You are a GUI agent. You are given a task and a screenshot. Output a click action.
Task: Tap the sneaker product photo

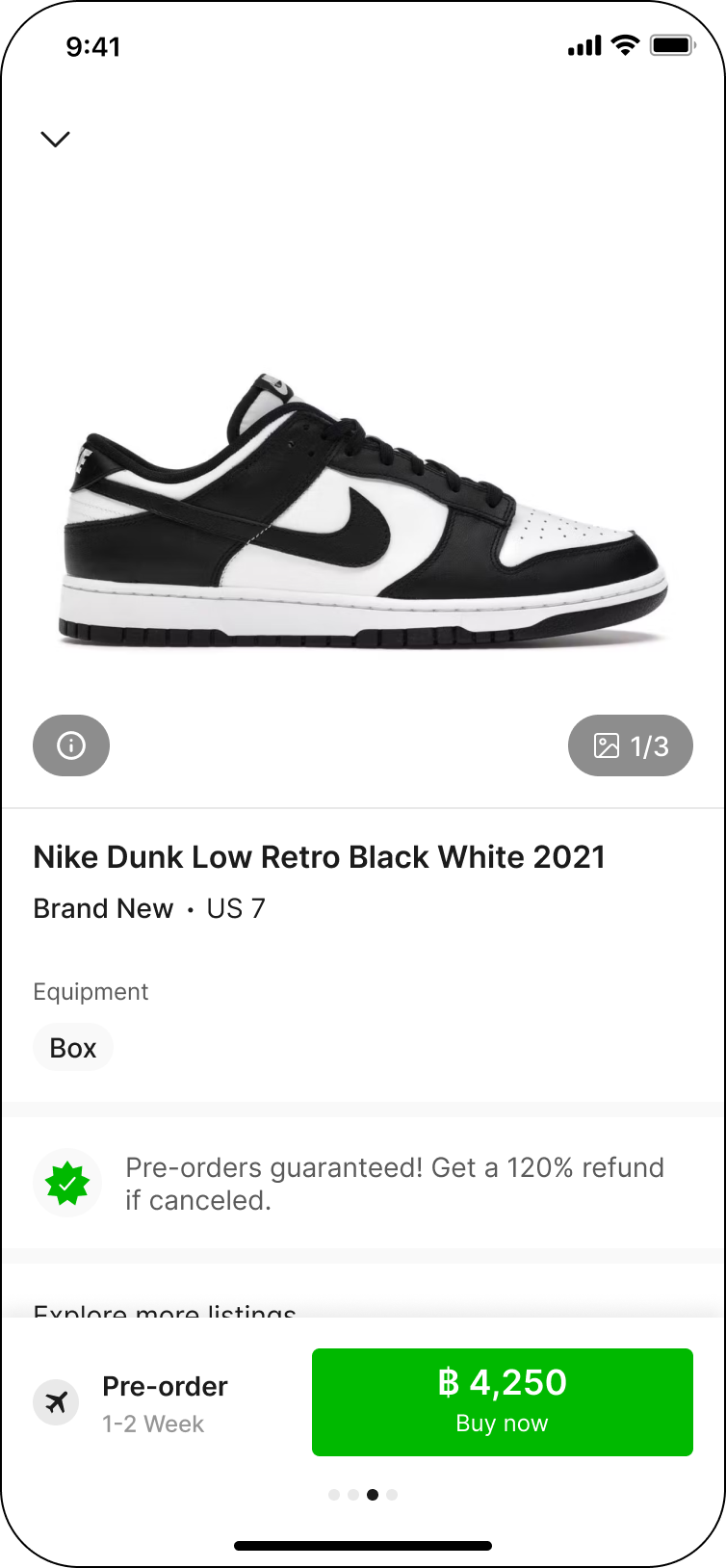(x=363, y=501)
